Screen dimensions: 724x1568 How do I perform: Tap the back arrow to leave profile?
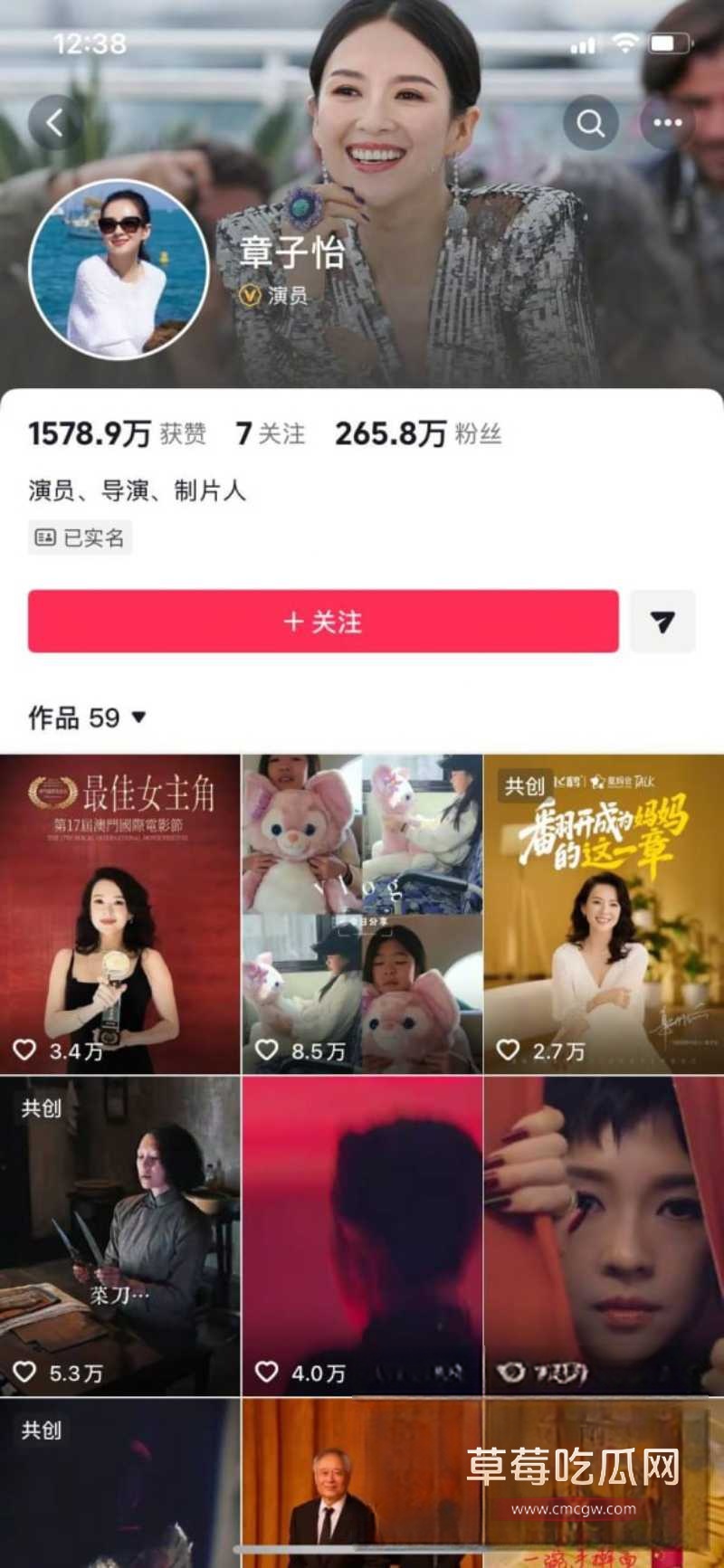52,121
